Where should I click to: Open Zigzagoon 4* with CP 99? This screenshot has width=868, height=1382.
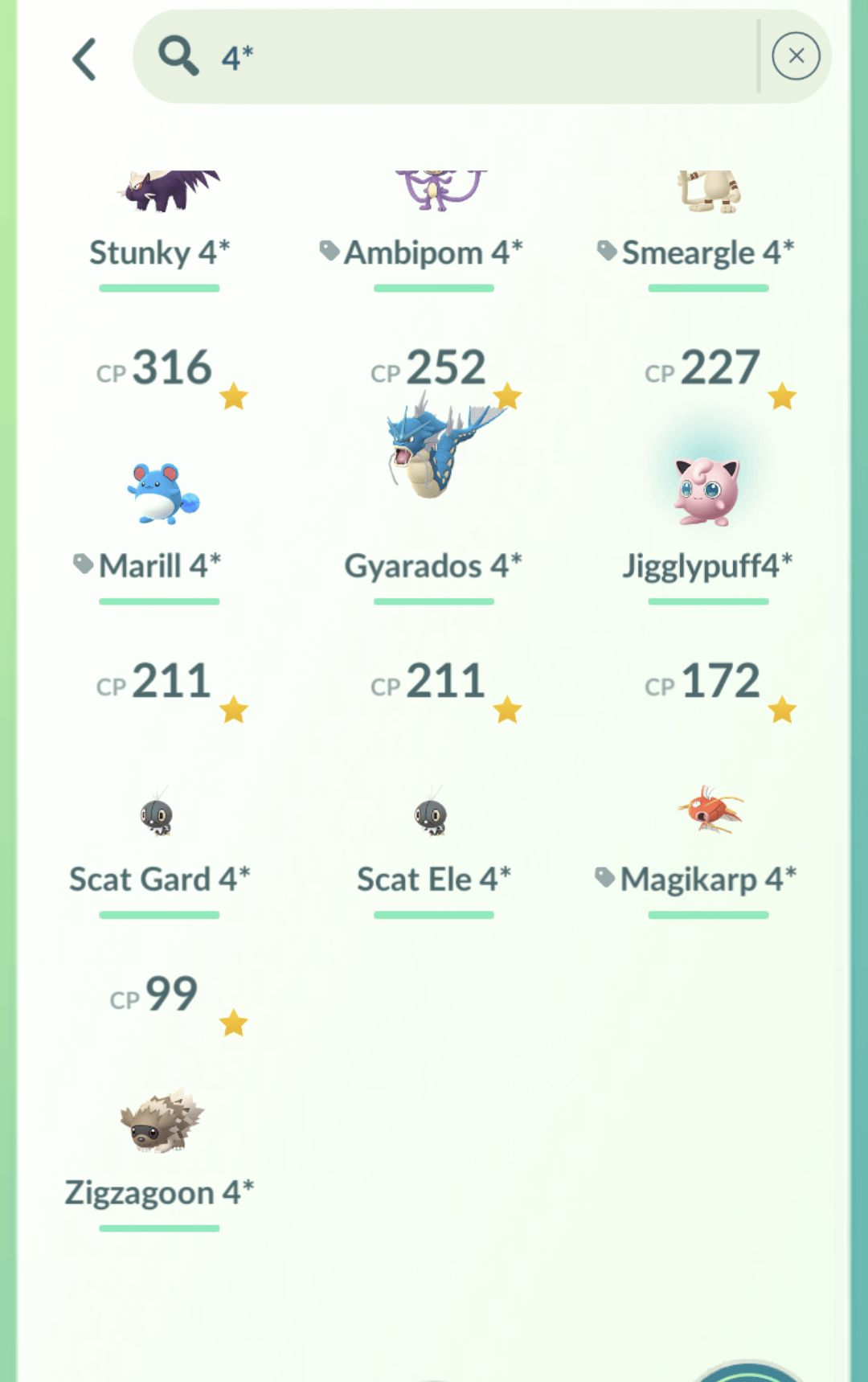pyautogui.click(x=159, y=1122)
